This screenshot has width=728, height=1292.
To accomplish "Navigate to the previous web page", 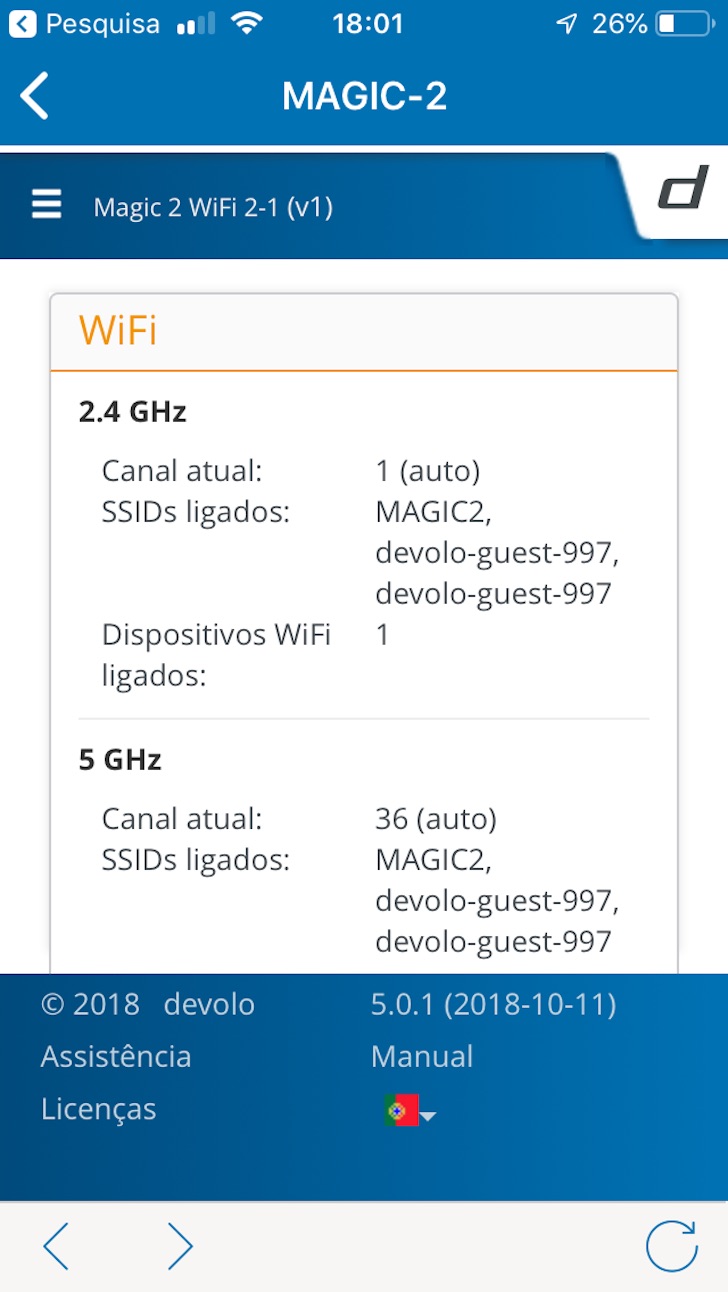I will 56,1246.
